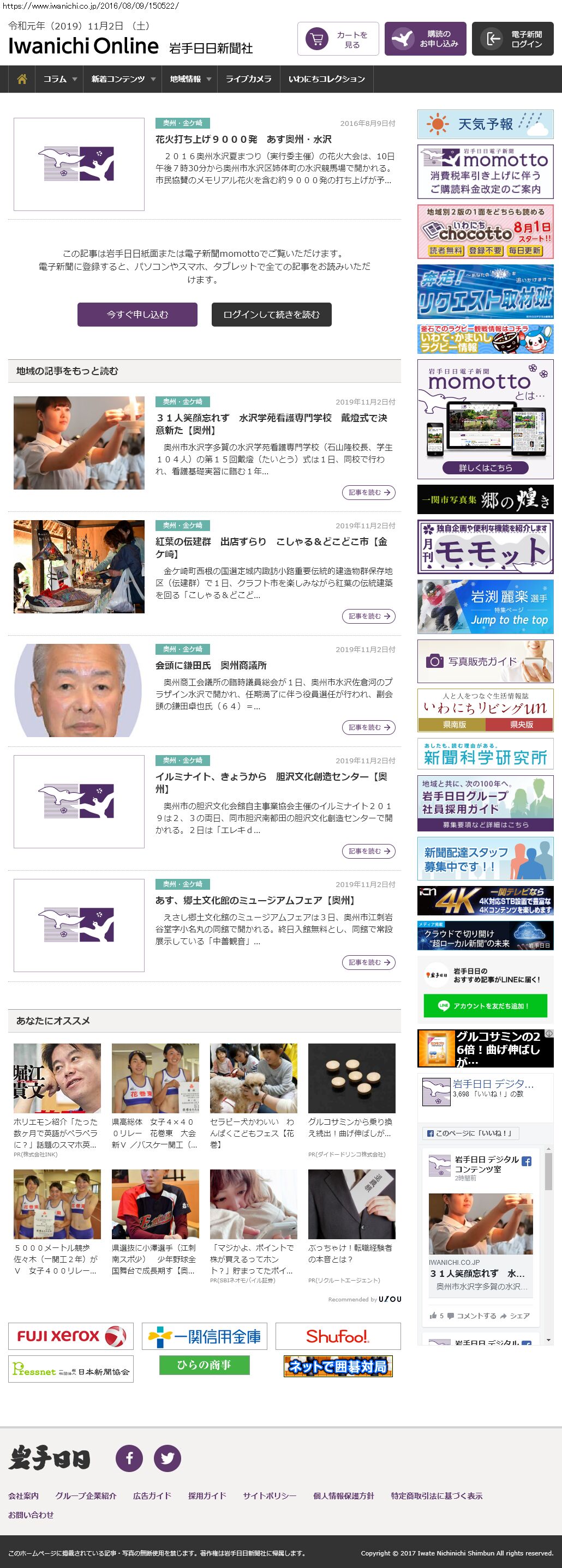The height and width of the screenshot is (1568, 562).
Task: Expand the 地域情報 menu
Action: 190,79
